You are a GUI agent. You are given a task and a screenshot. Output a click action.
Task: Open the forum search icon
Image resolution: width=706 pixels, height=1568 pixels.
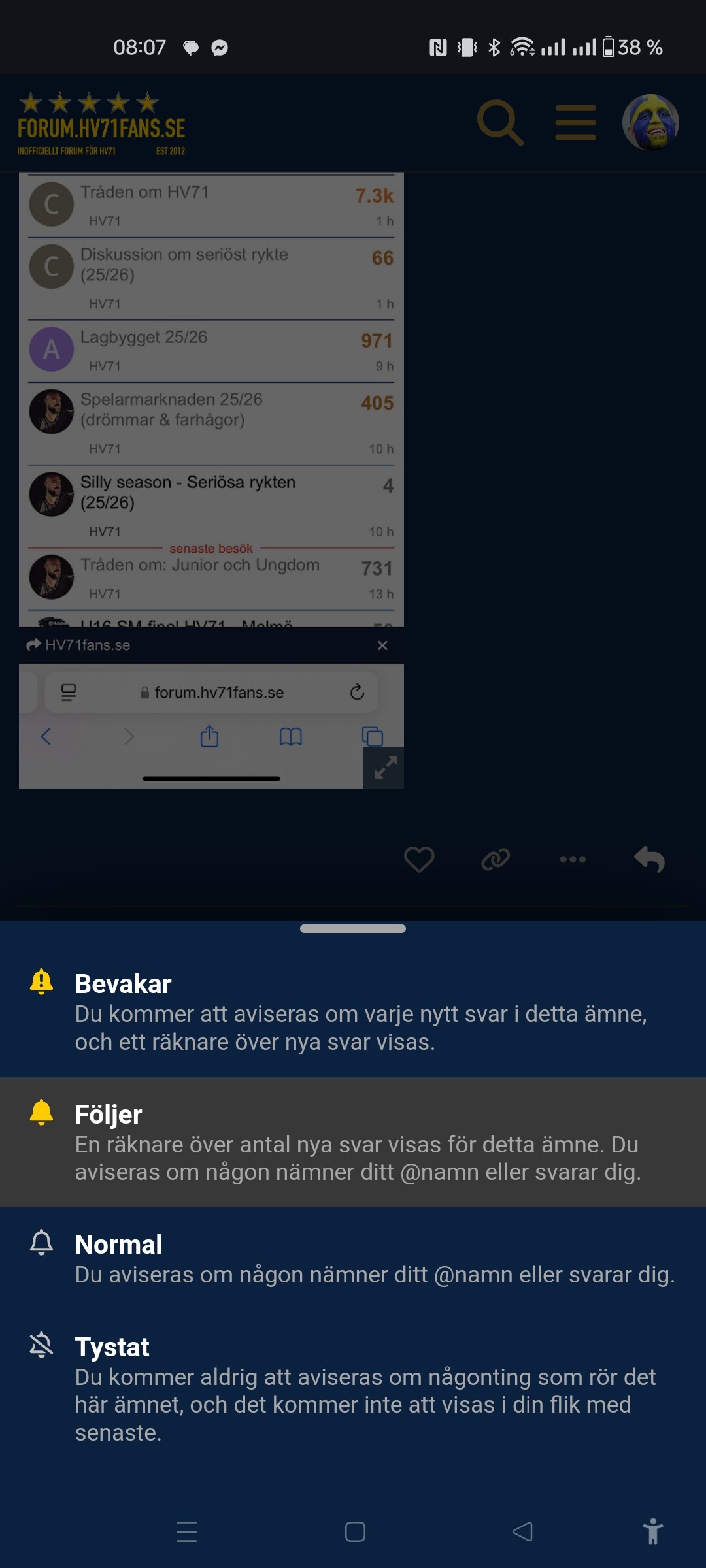point(500,122)
